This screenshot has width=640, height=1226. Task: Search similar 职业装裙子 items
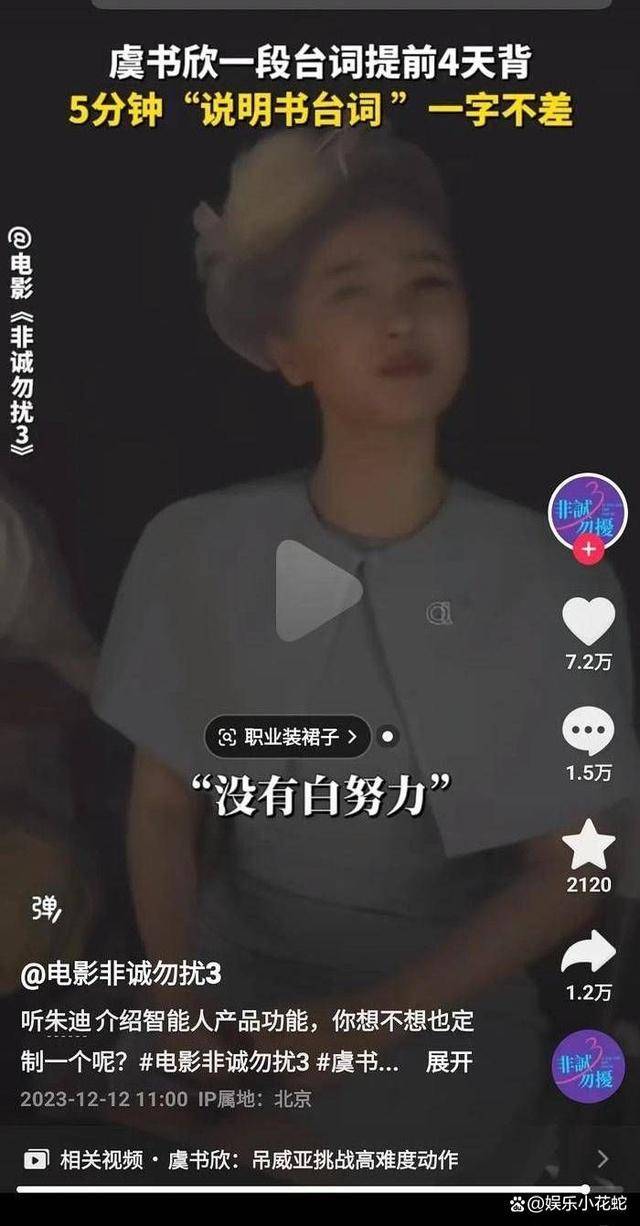click(288, 737)
